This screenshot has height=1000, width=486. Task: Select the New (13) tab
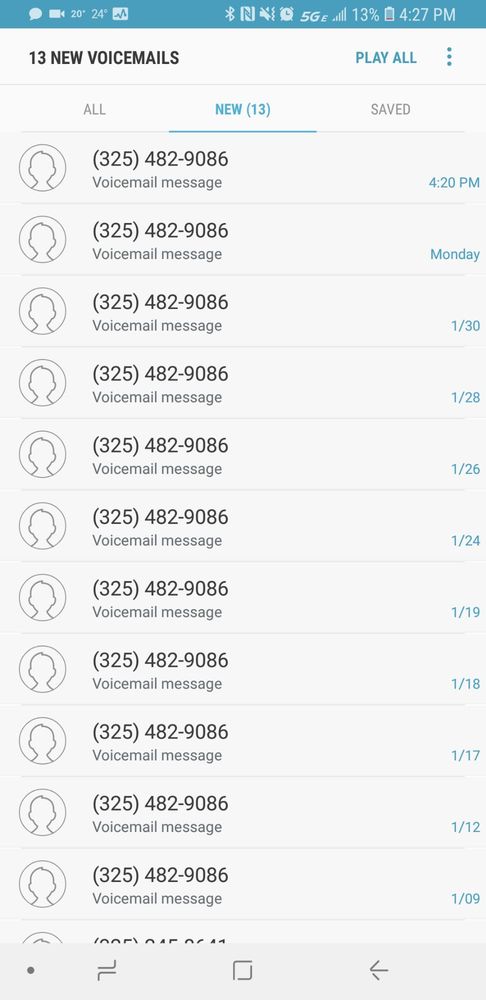pos(242,109)
